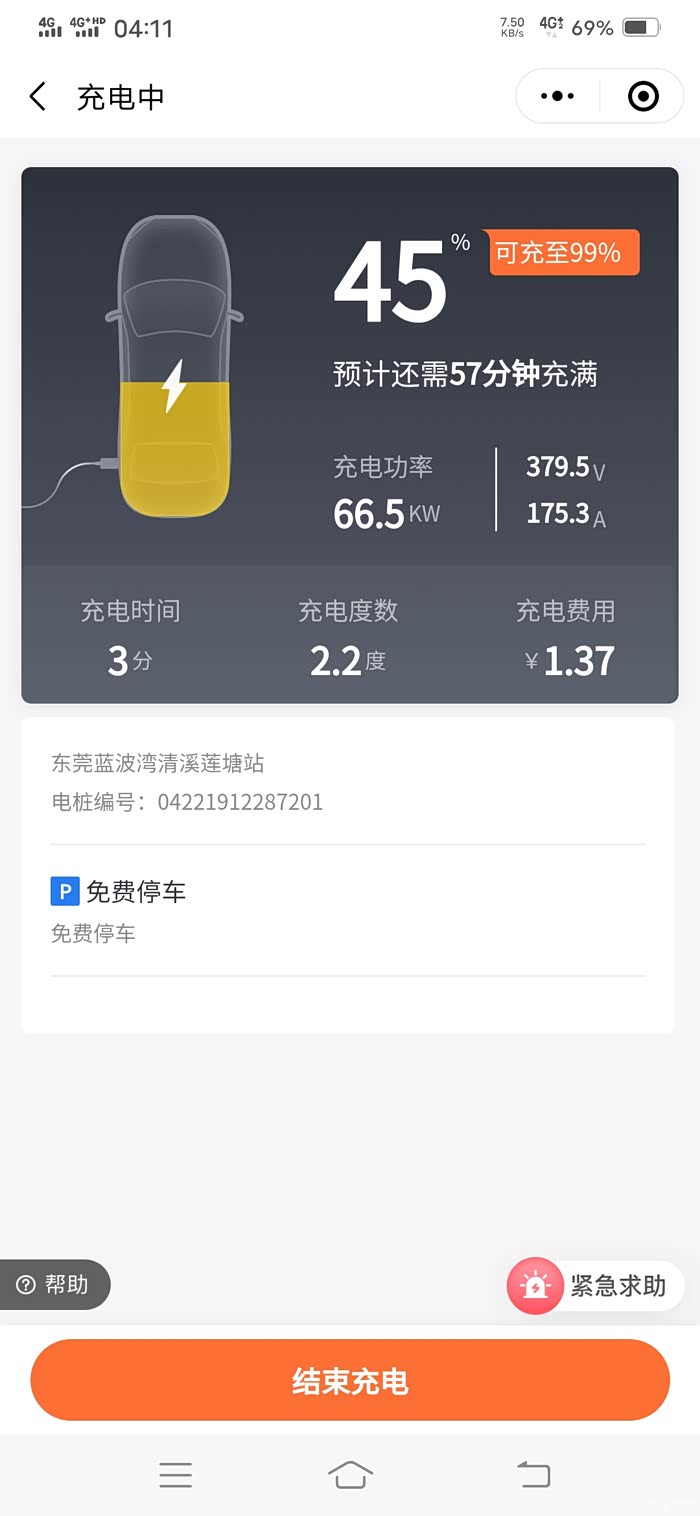Tap the 结束充电 button to end charging

point(350,1380)
